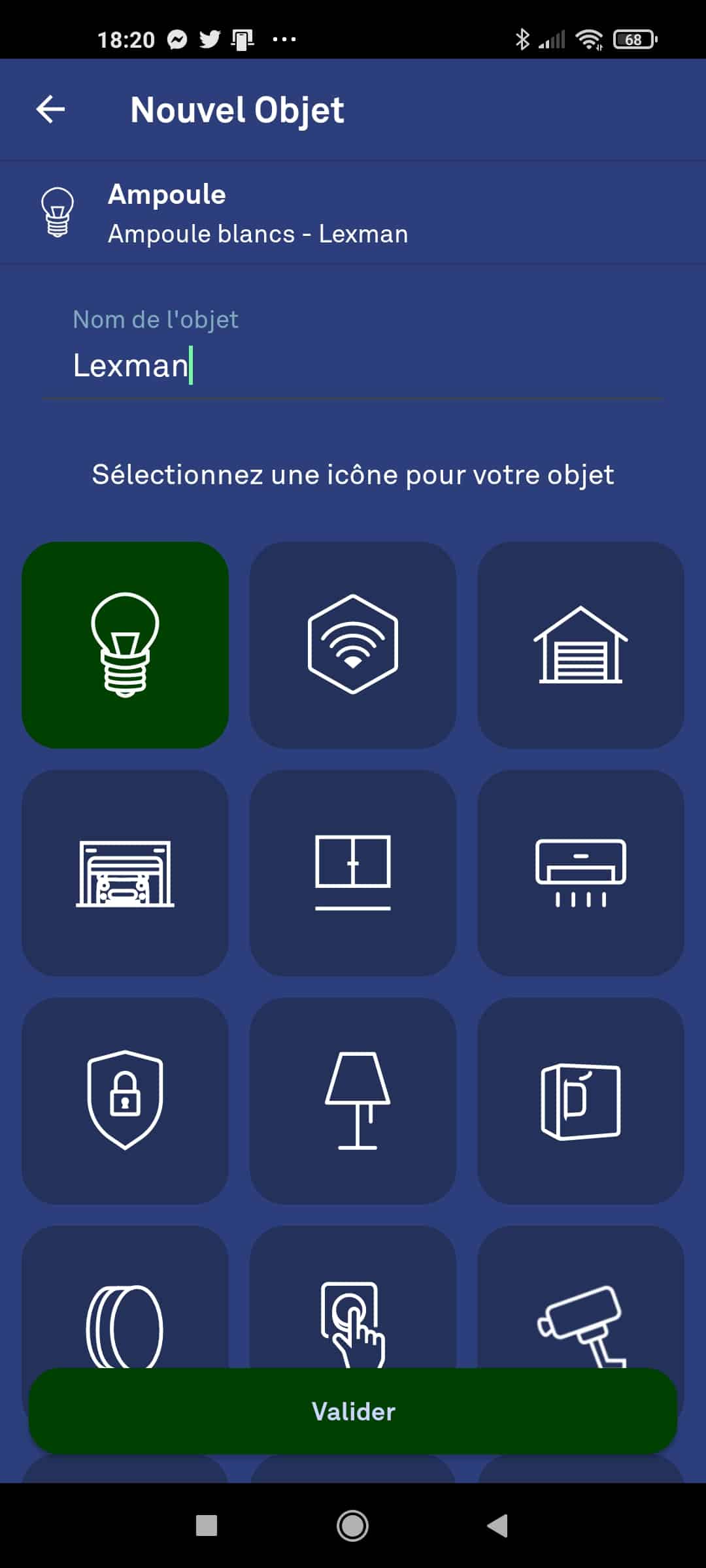Select the shield with padlock icon

[x=126, y=1101]
